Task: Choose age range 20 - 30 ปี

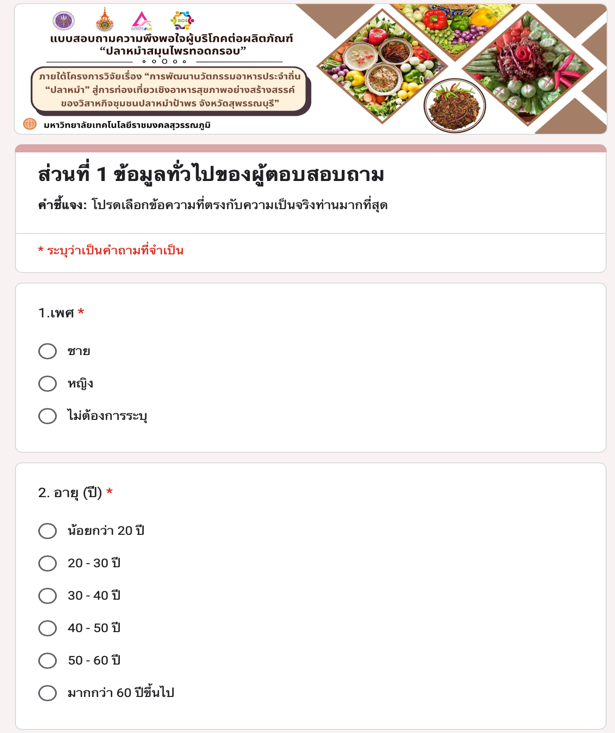Action: pyautogui.click(x=47, y=563)
